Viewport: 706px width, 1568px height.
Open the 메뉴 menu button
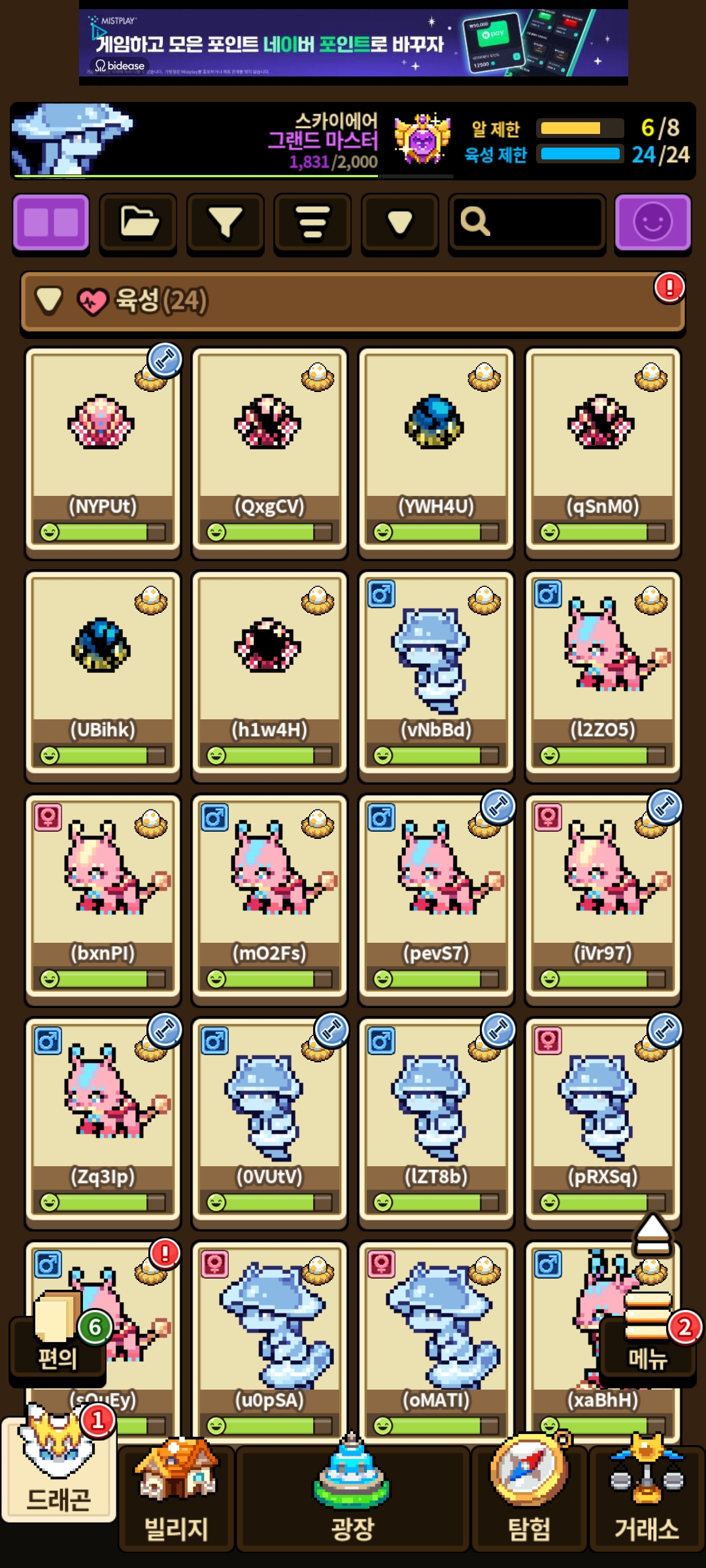tap(647, 1339)
